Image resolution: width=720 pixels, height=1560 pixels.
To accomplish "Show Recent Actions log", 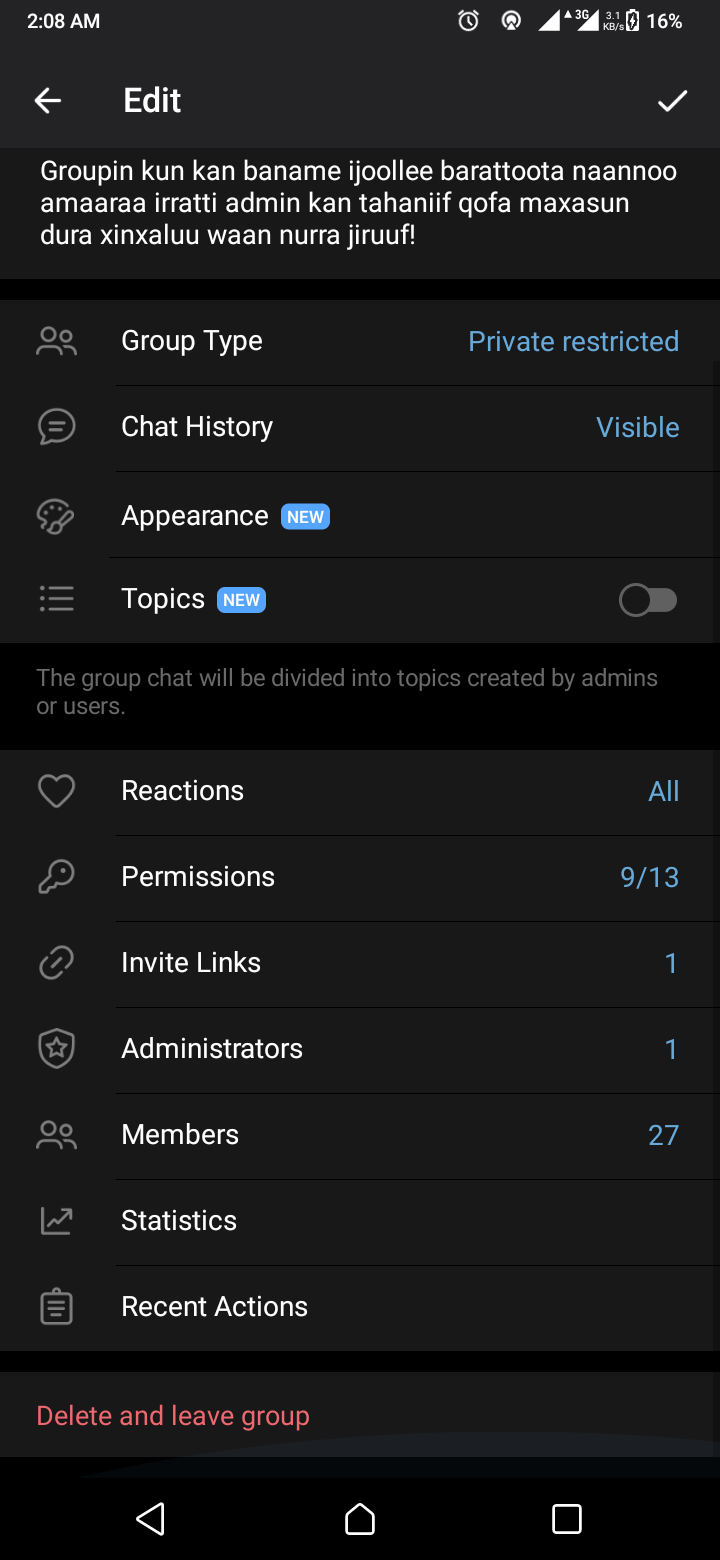I will coord(360,1307).
